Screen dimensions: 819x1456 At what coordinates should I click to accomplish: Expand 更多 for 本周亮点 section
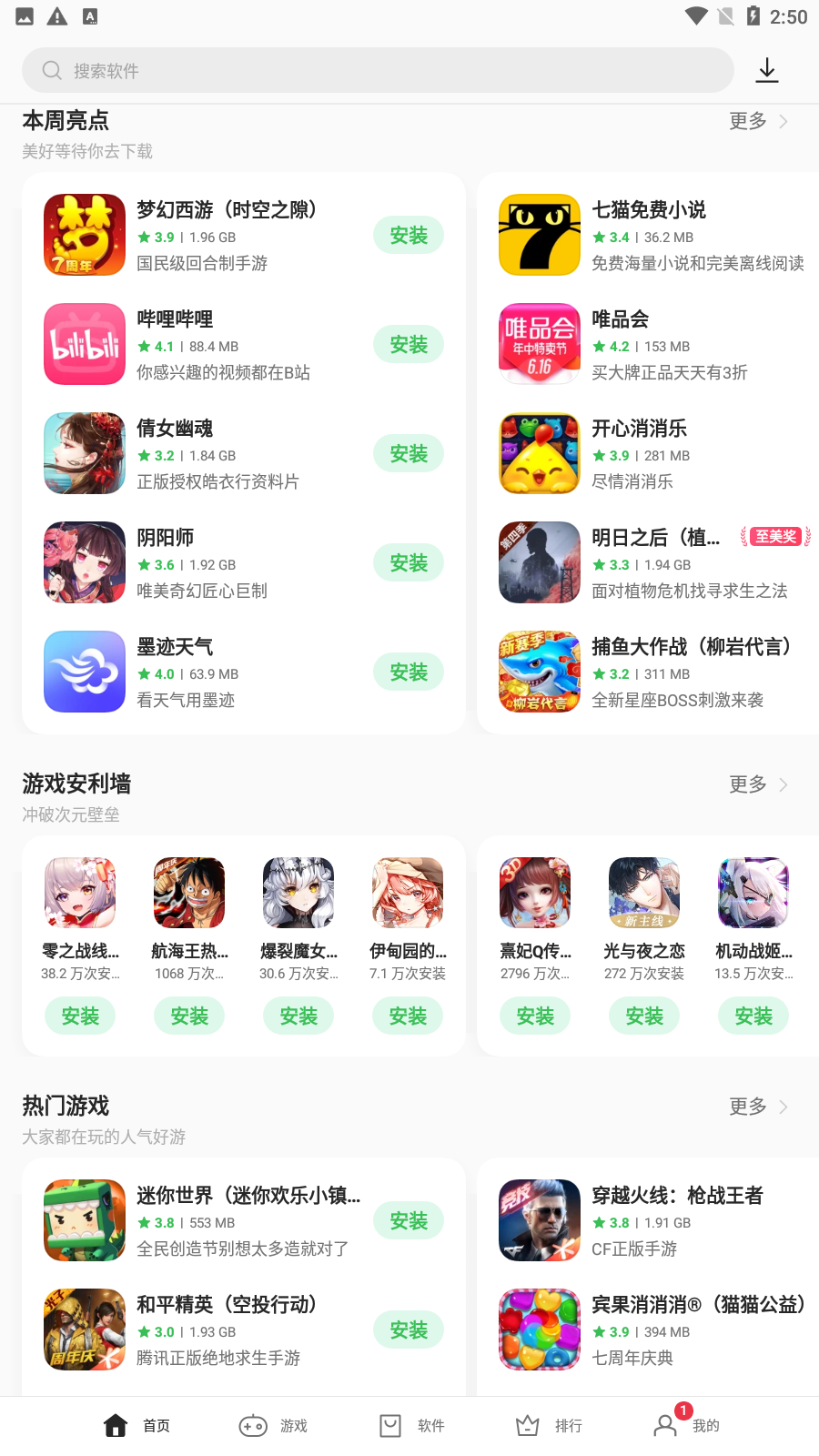[746, 120]
